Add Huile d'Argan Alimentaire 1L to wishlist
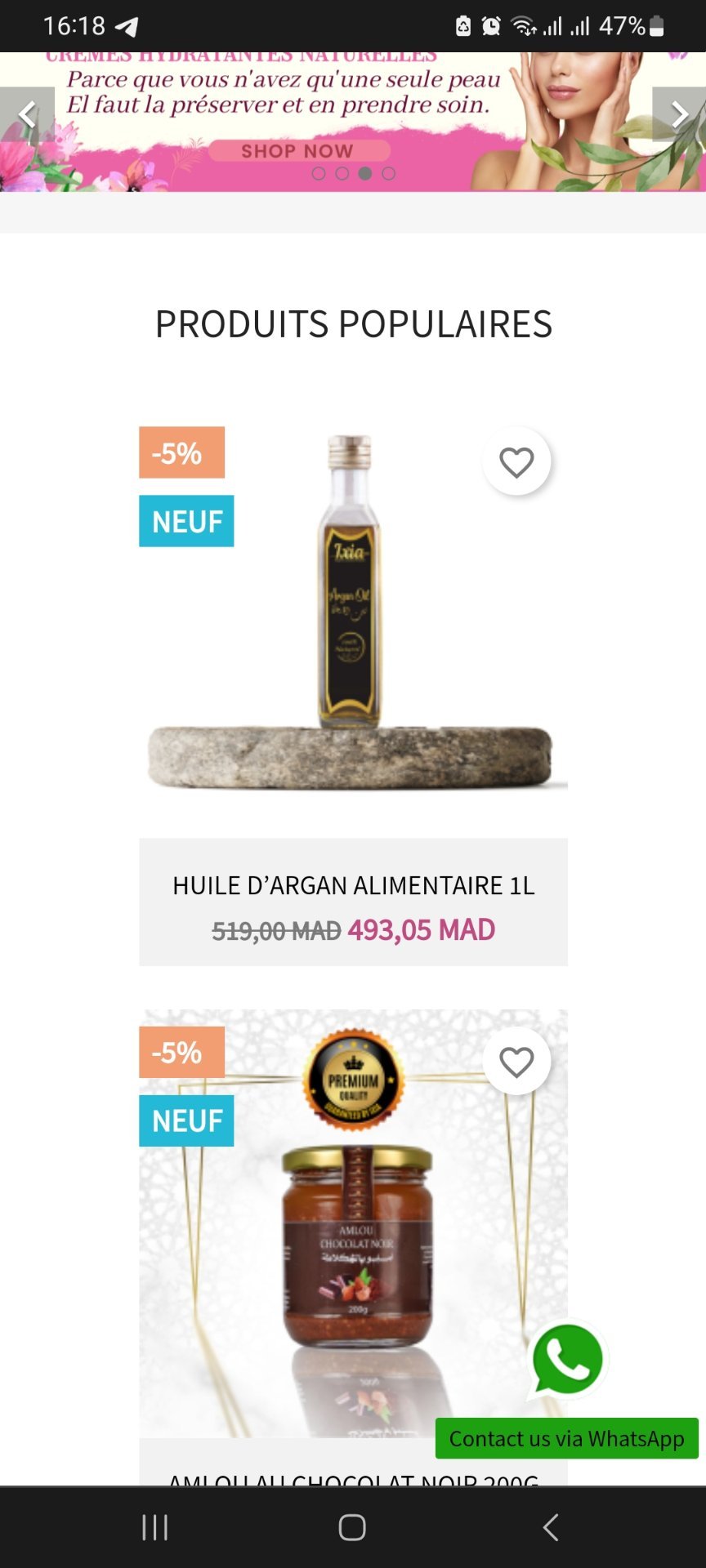Image resolution: width=706 pixels, height=1568 pixels. [x=516, y=462]
